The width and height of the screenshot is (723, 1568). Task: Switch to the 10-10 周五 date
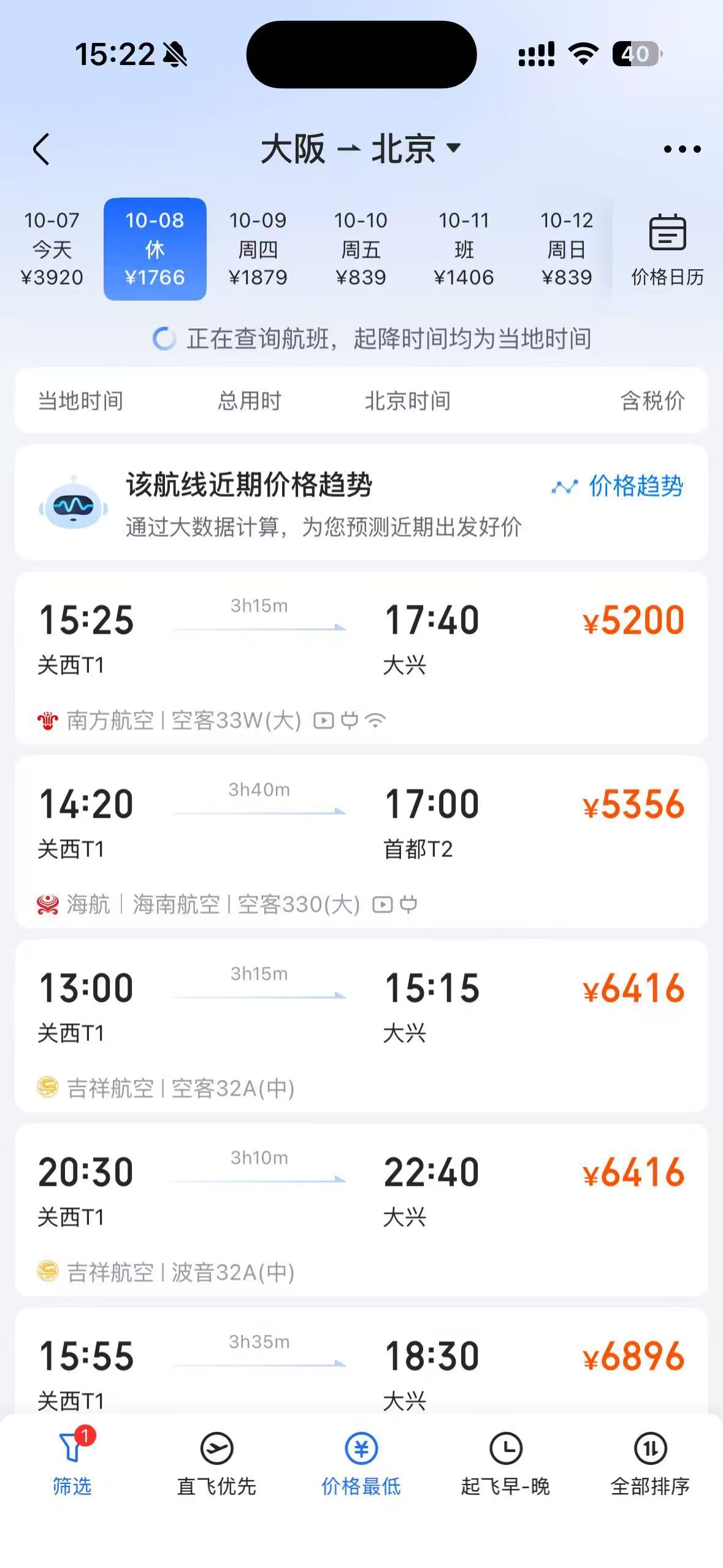361,249
